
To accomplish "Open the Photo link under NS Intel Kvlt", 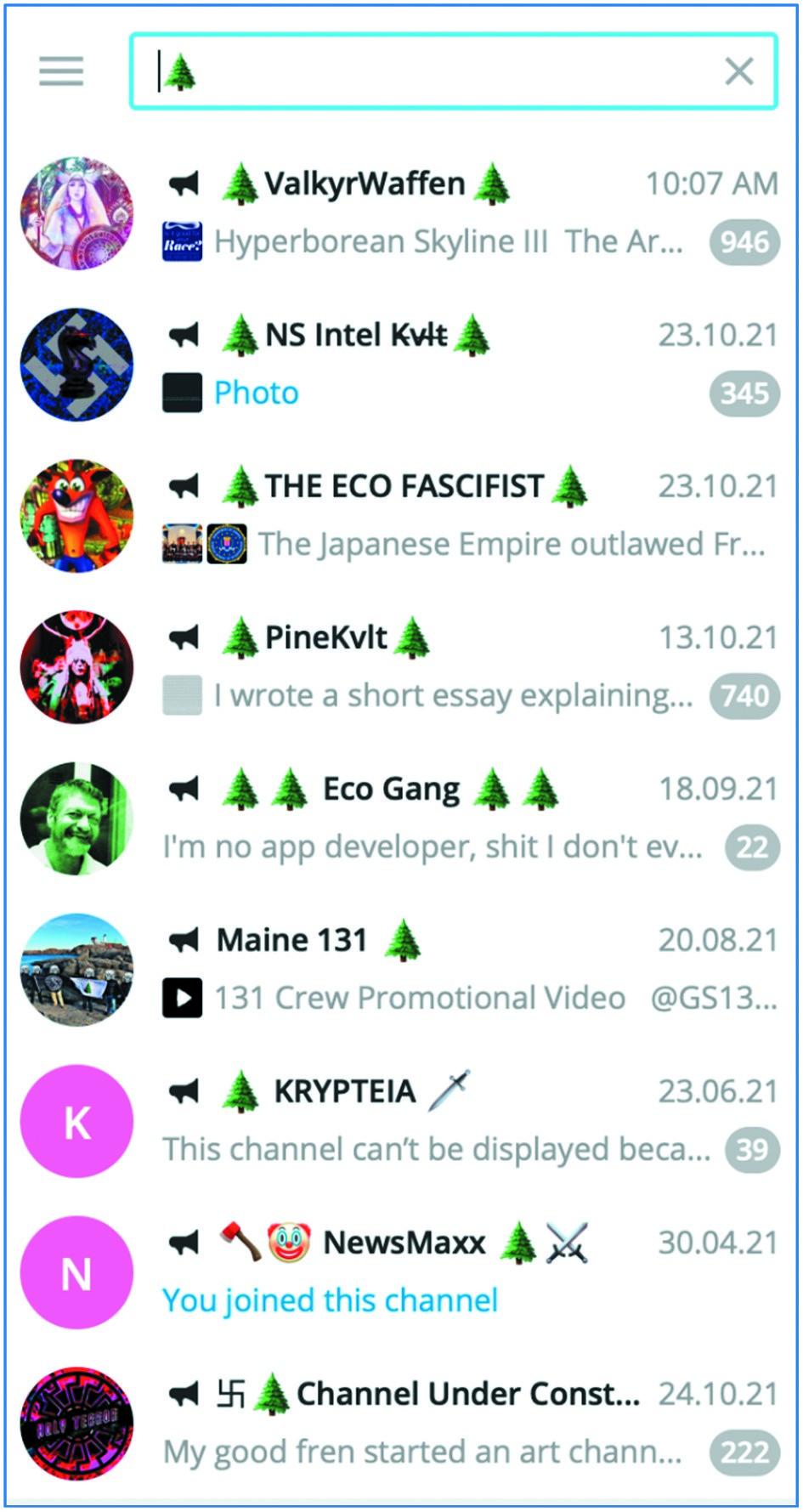I will pyautogui.click(x=255, y=393).
